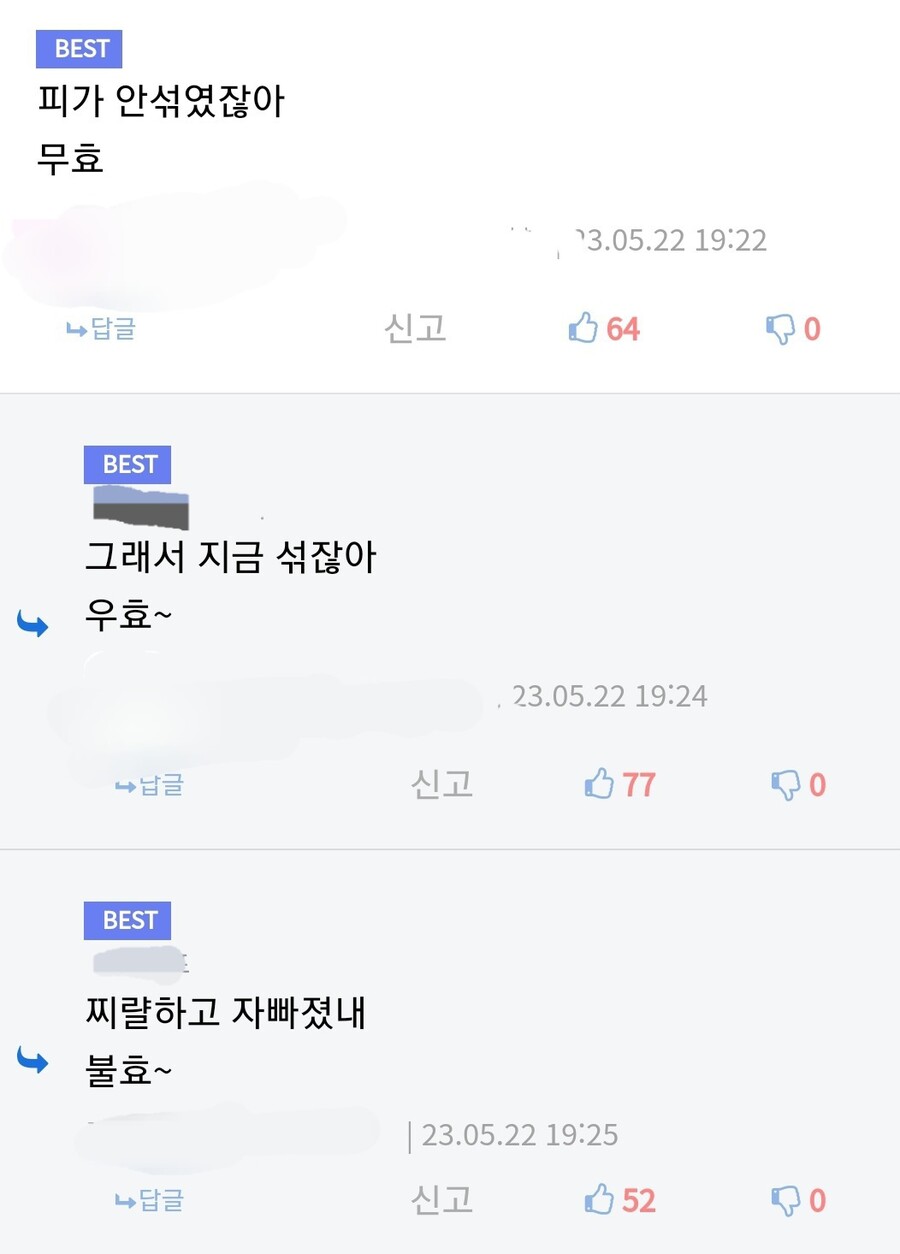Report the '불효~' comment
Screen dimensions: 900x1254
coord(441,1199)
